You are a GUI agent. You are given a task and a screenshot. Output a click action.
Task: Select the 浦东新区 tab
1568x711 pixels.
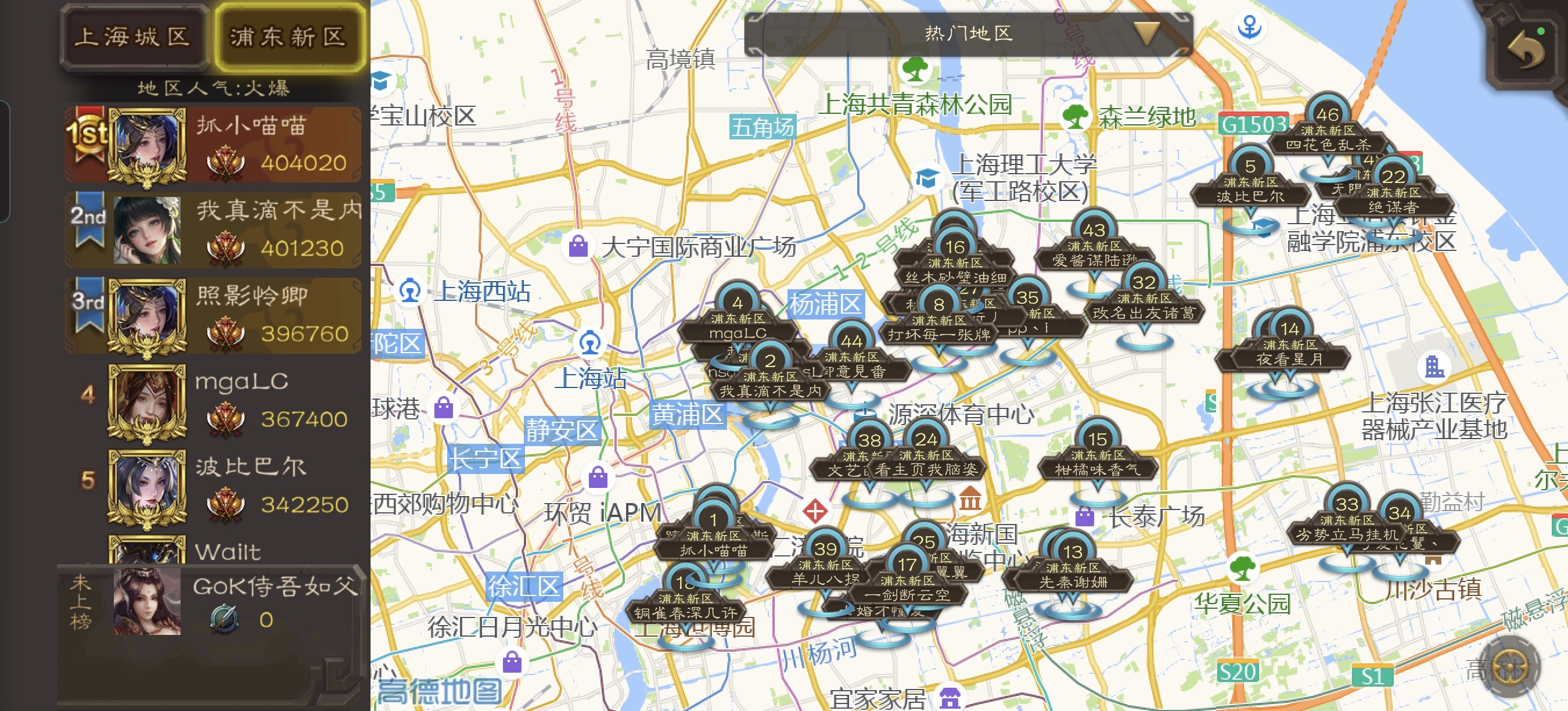coord(288,37)
